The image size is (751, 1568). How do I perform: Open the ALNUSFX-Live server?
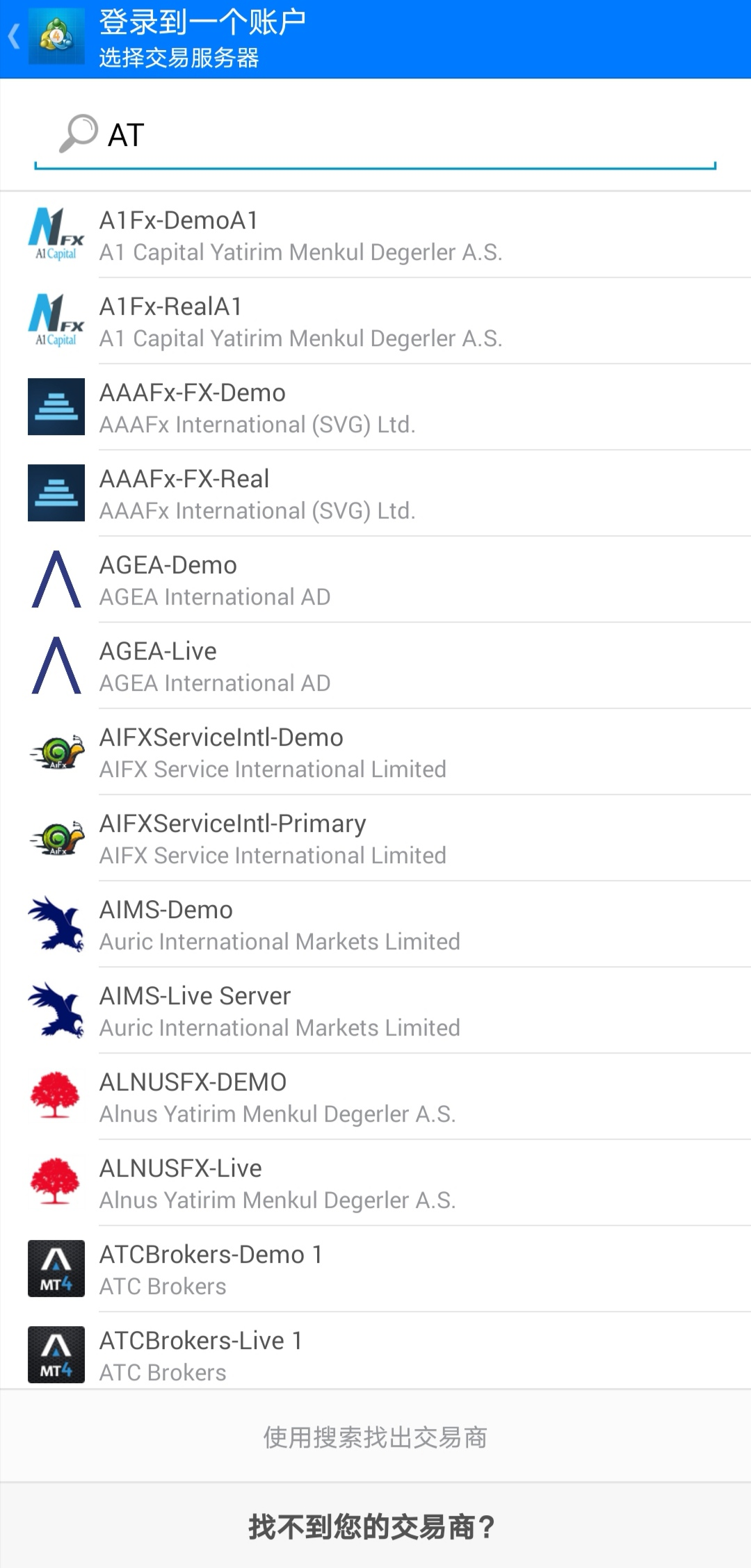tap(375, 1184)
